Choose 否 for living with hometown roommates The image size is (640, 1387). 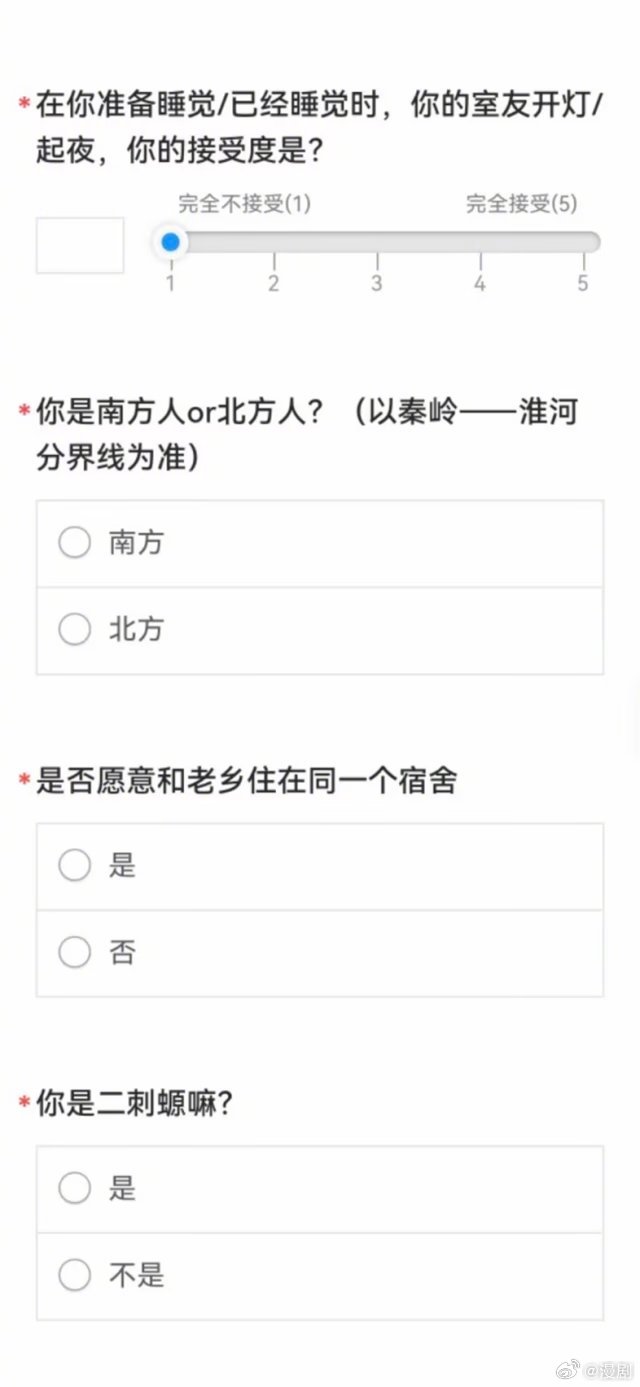coord(320,953)
